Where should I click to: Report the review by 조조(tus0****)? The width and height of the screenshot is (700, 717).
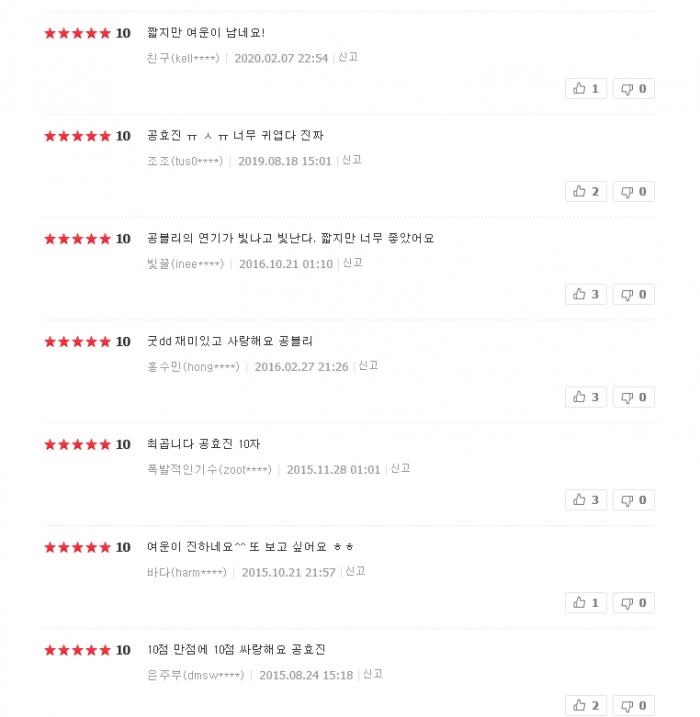pos(352,160)
